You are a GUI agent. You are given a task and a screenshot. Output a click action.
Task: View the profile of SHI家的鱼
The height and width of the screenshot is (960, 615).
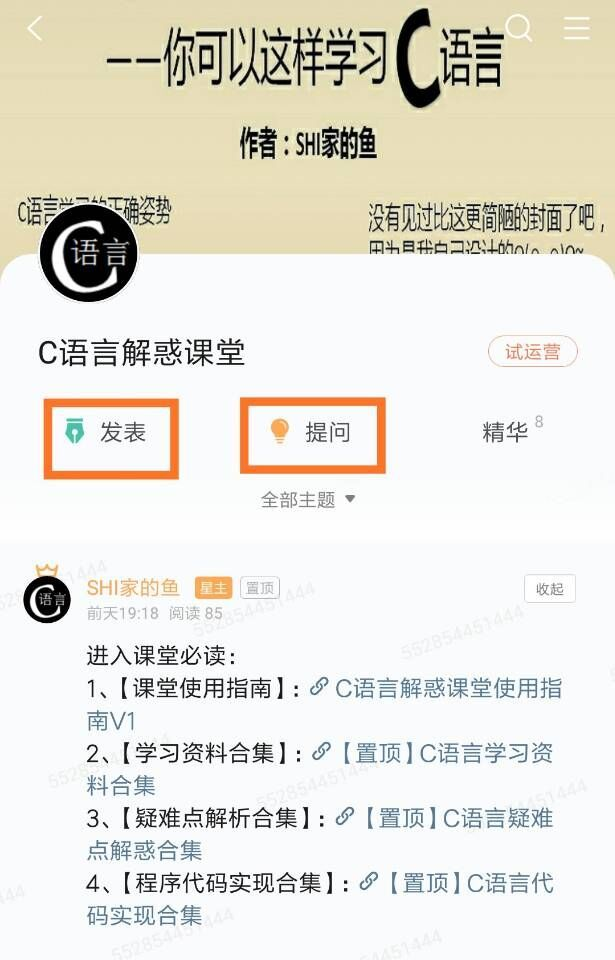tap(133, 588)
